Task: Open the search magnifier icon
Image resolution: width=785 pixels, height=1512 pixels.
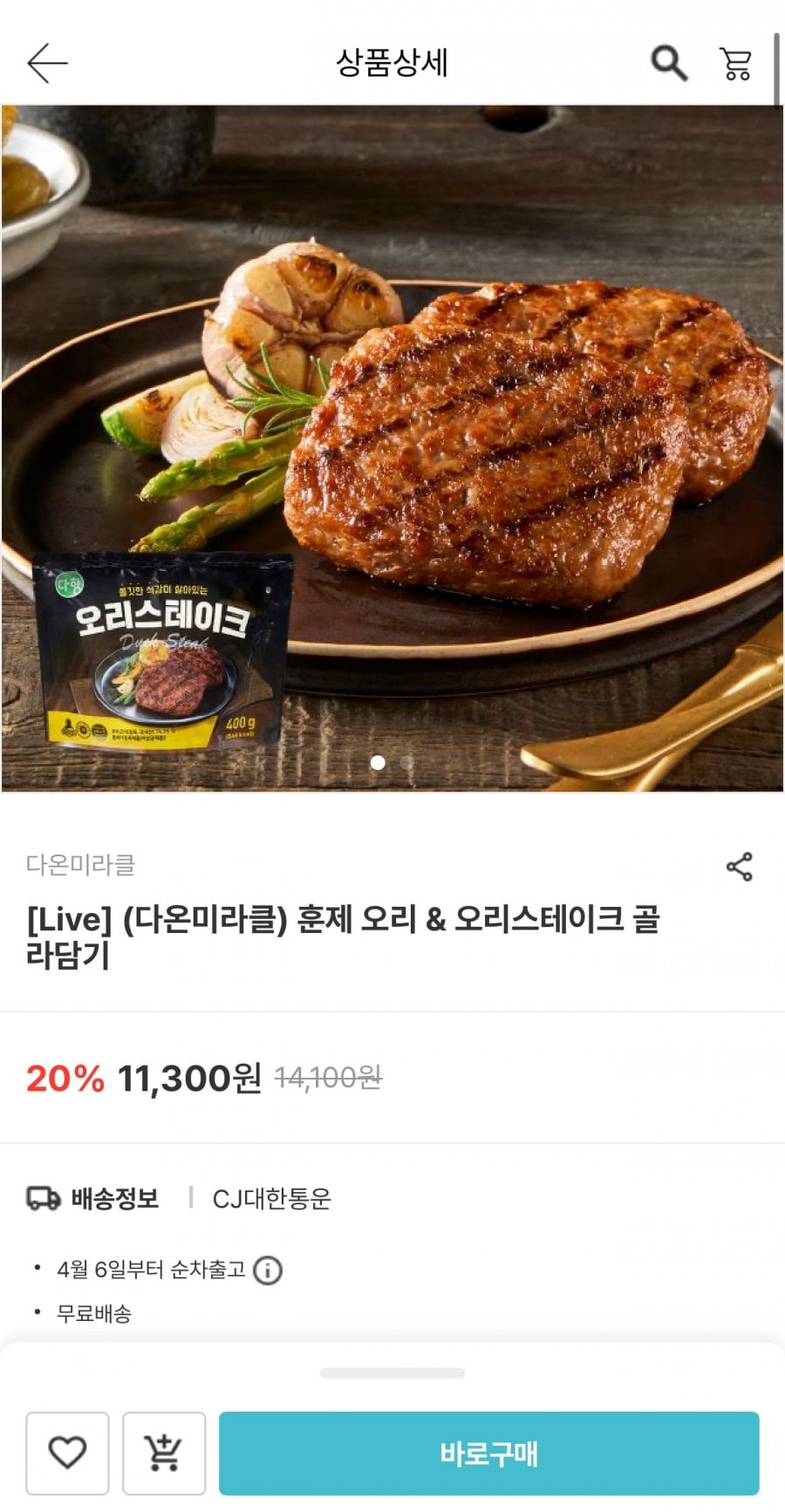Action: [x=669, y=63]
